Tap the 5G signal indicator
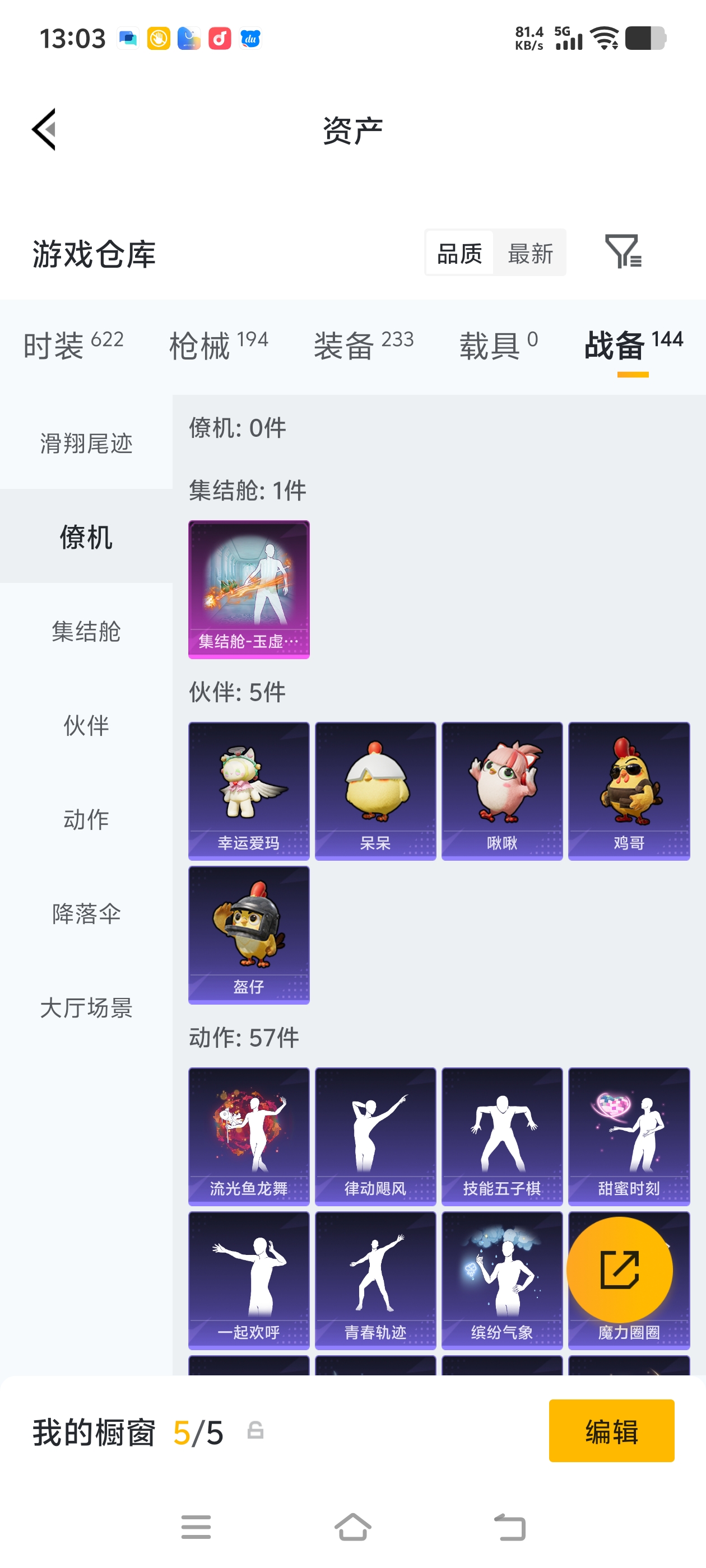Image resolution: width=706 pixels, height=1568 pixels. [x=568, y=38]
